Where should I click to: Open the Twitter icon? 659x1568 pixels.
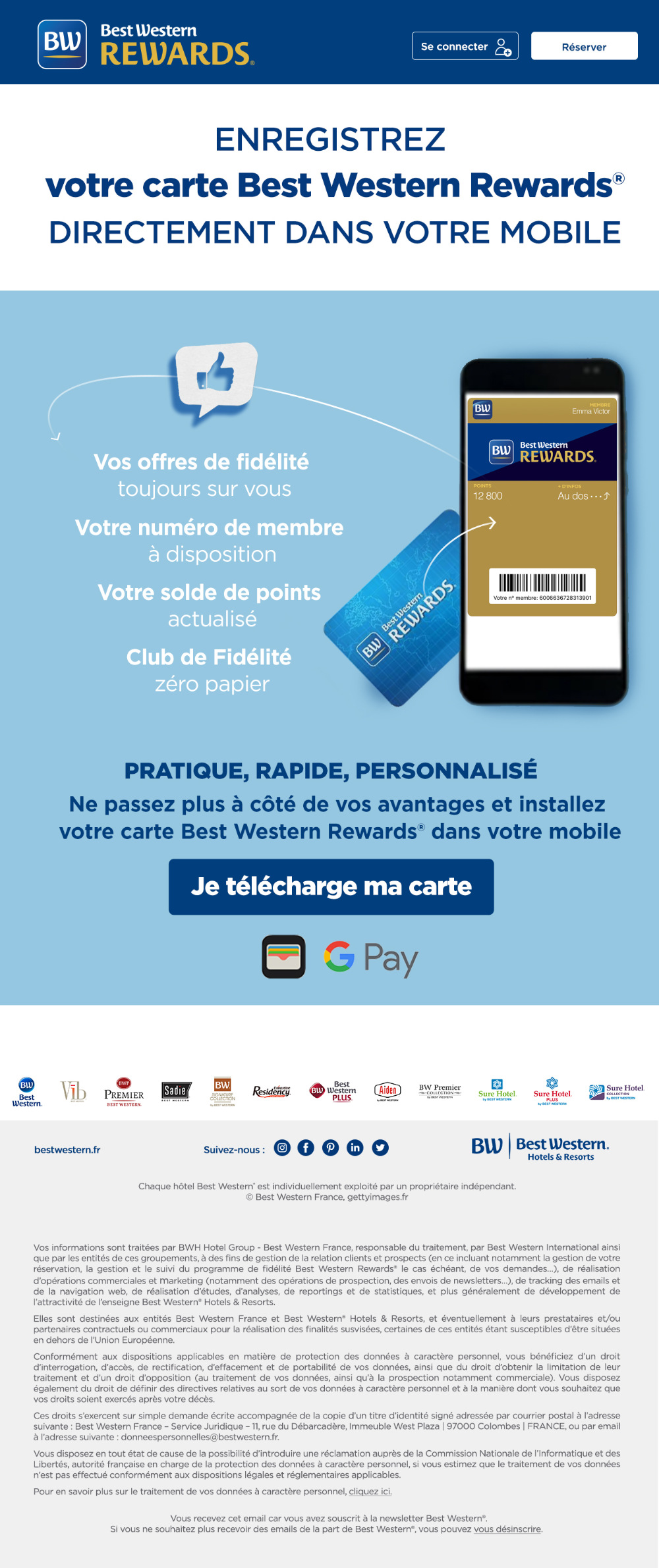[380, 1148]
